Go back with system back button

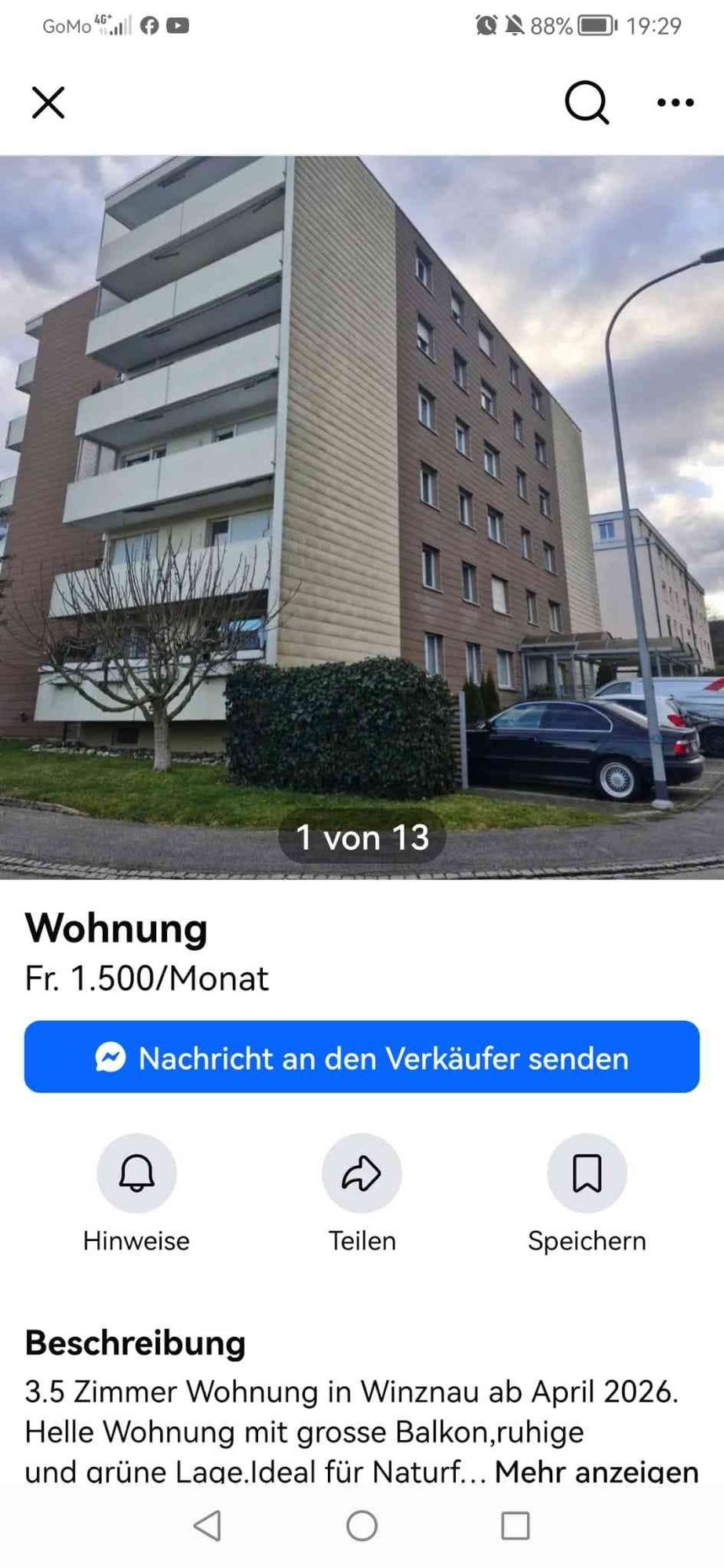(208, 1526)
